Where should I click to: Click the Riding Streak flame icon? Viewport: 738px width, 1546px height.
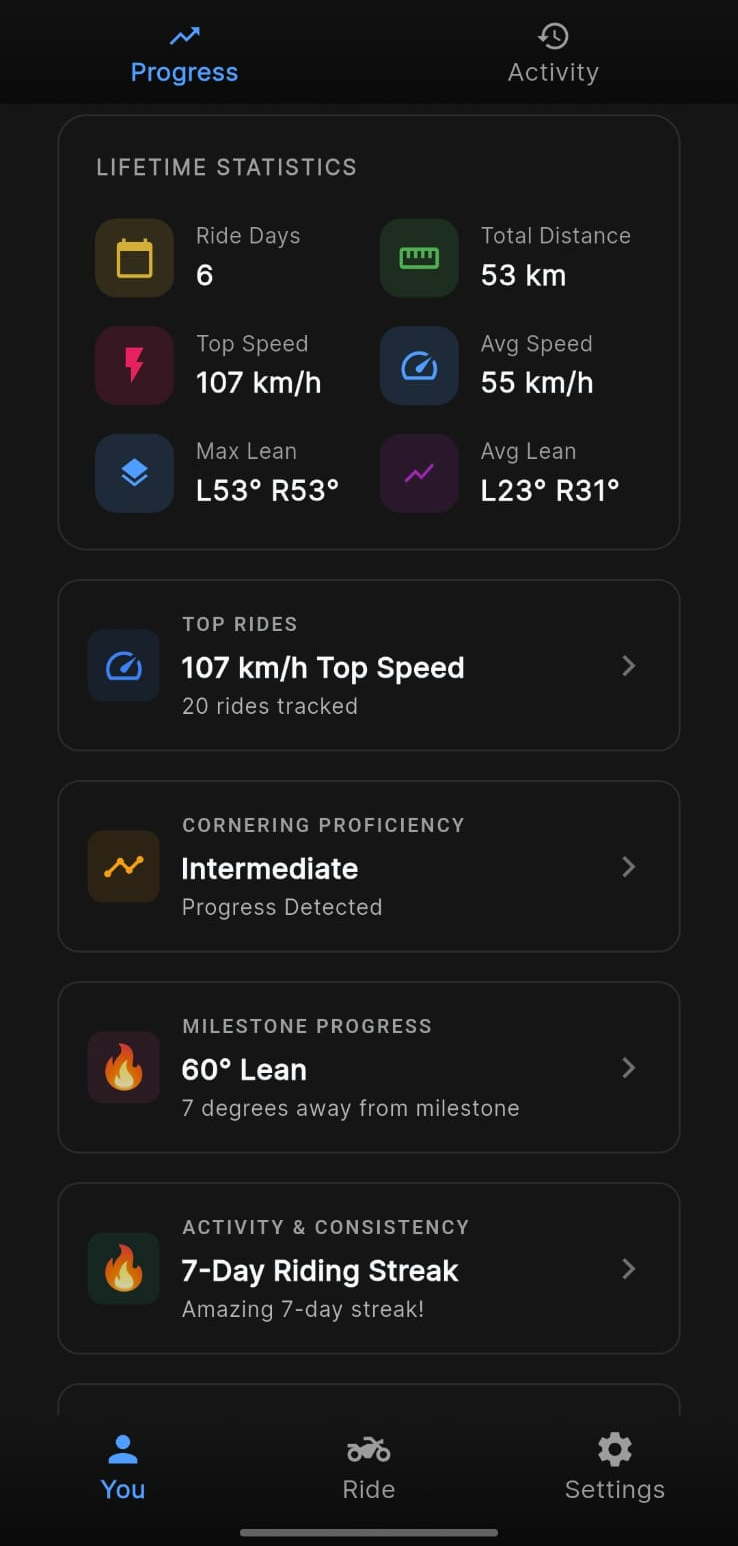(123, 1268)
